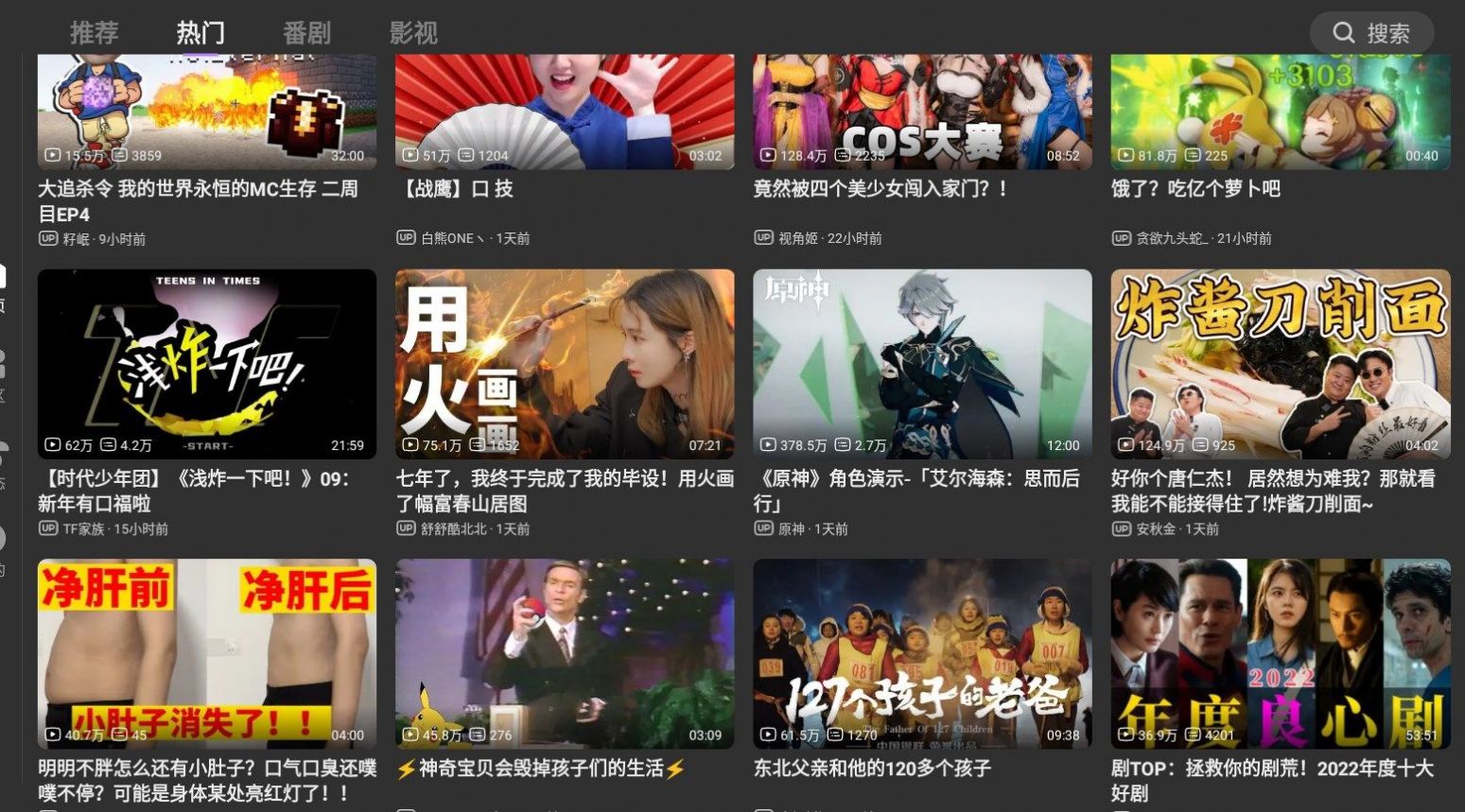
Task: Open 时代少年团《浅炸一下吧！》09 video
Action: click(206, 364)
